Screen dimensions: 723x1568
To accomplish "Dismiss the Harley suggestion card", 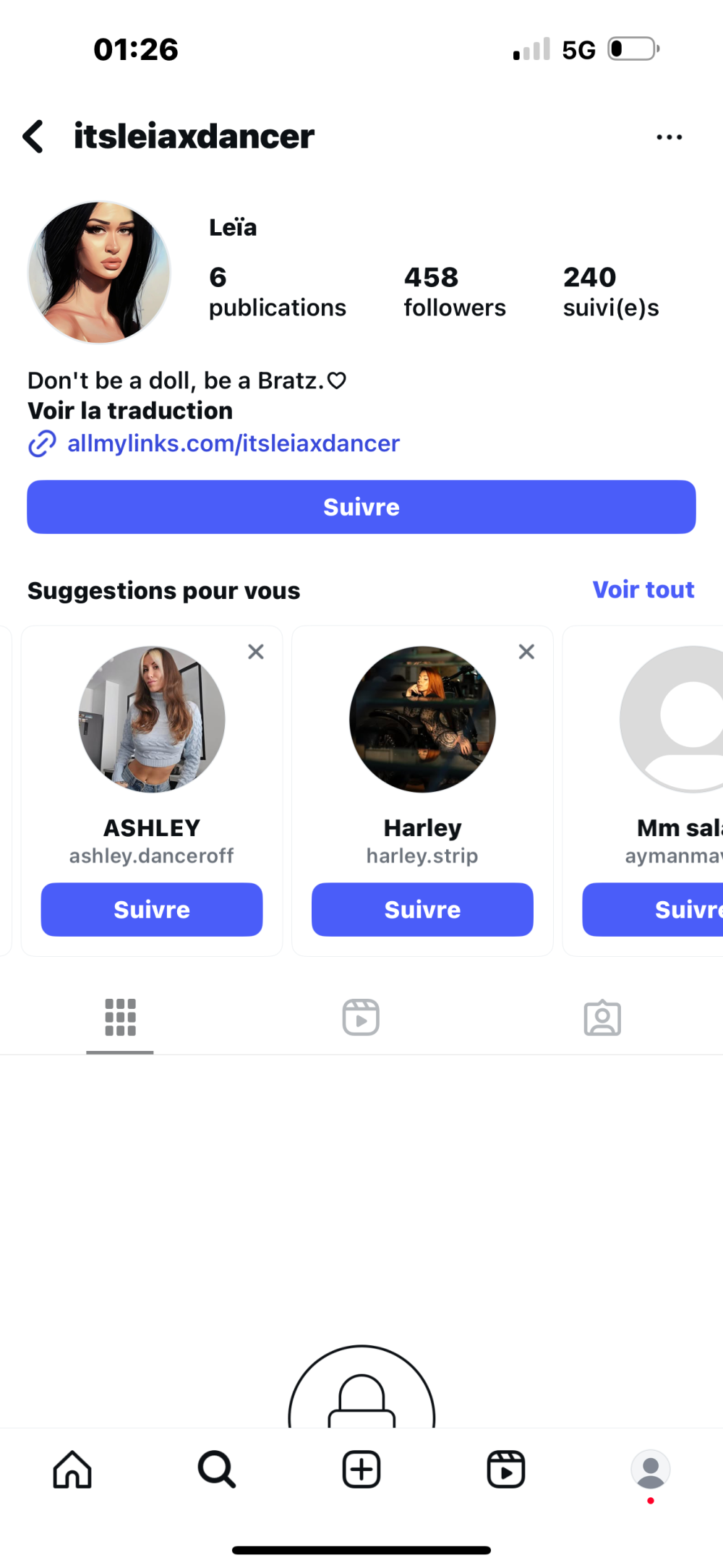I will point(526,652).
